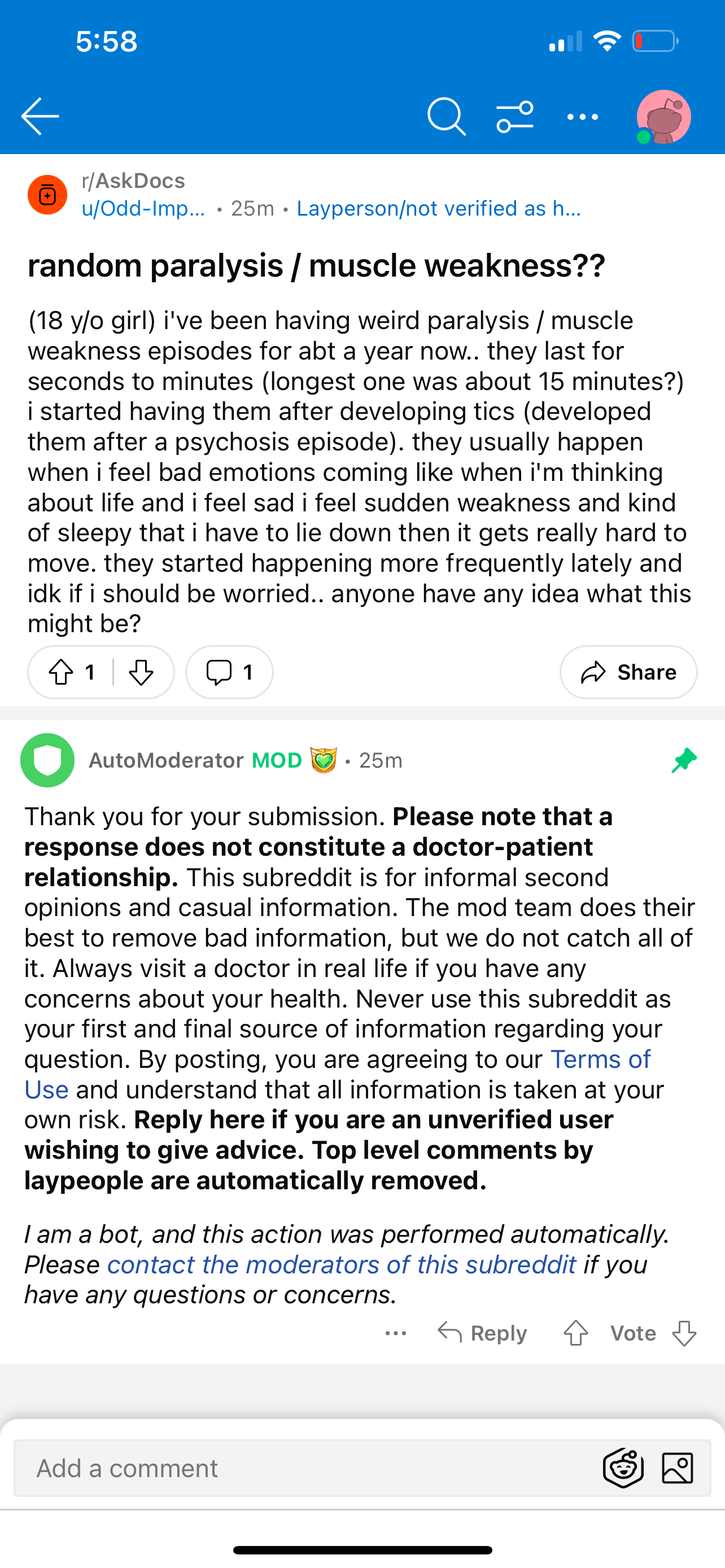Image resolution: width=725 pixels, height=1568 pixels.
Task: Upvote the paralysis post
Action: tap(61, 672)
